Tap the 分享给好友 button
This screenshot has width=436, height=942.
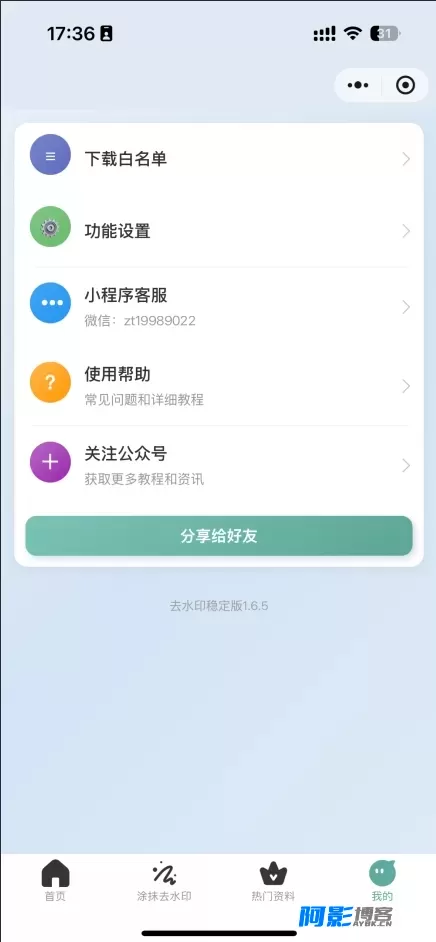coord(219,536)
